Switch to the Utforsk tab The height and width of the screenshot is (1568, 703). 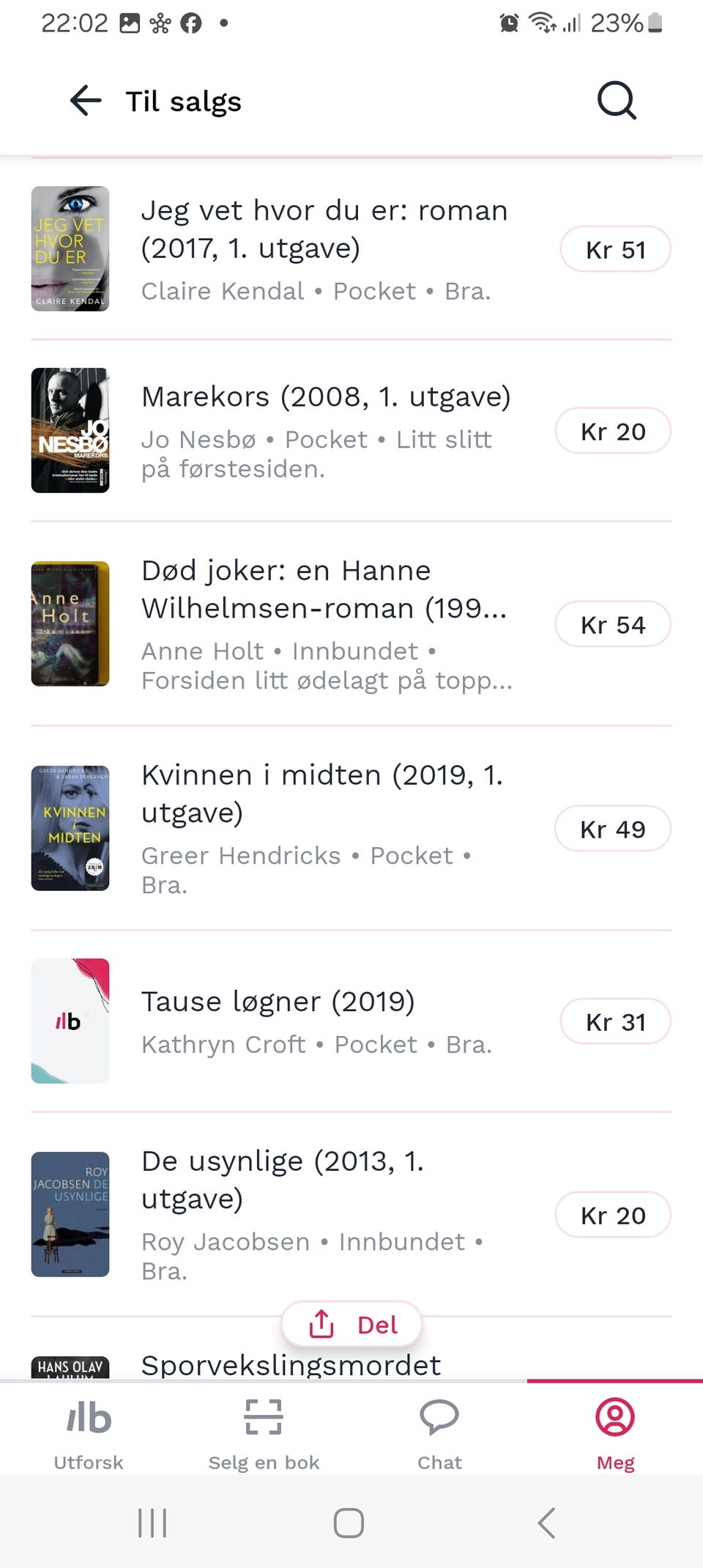click(89, 1433)
